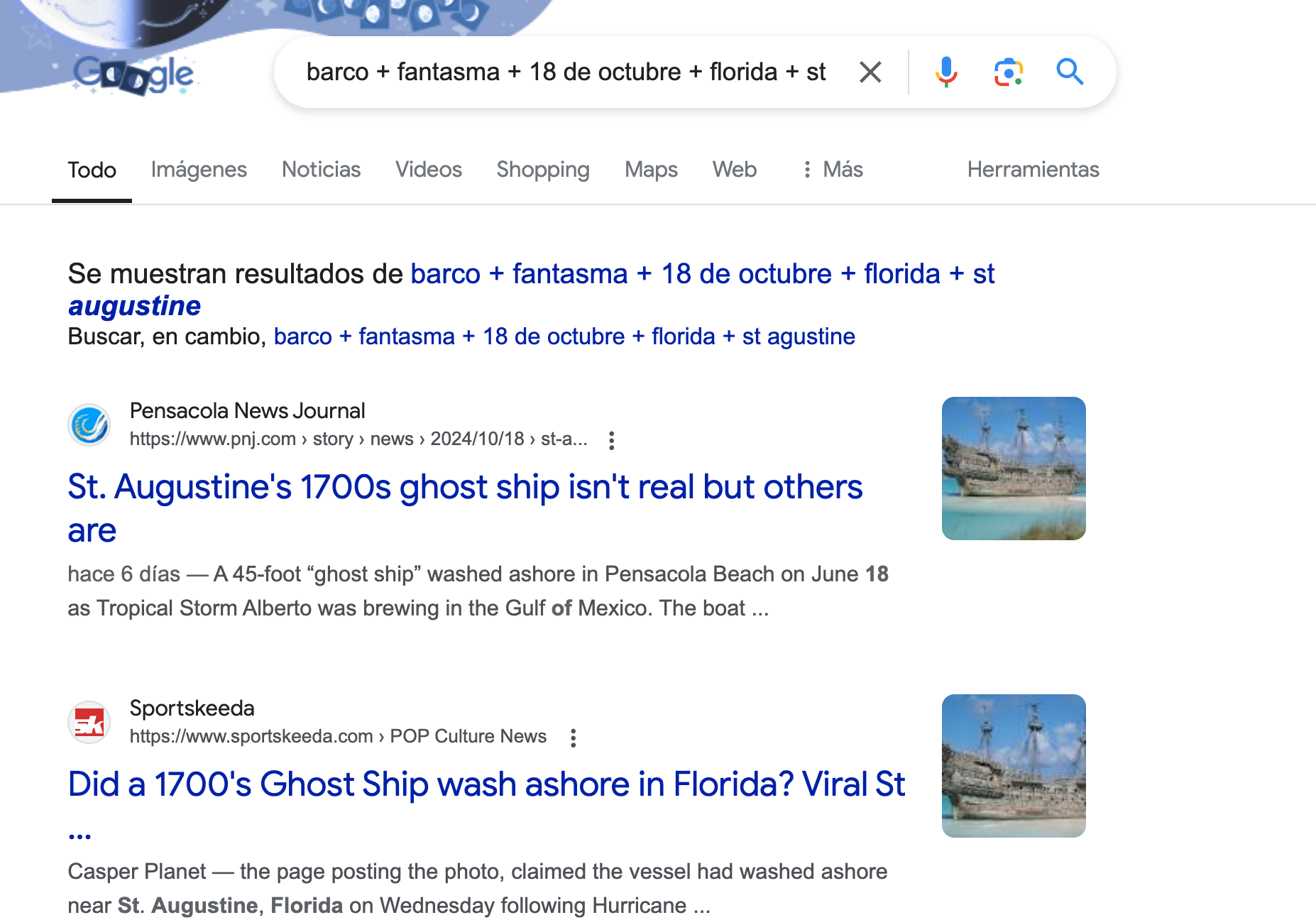
Task: Open Google Lens image search
Action: point(1008,72)
